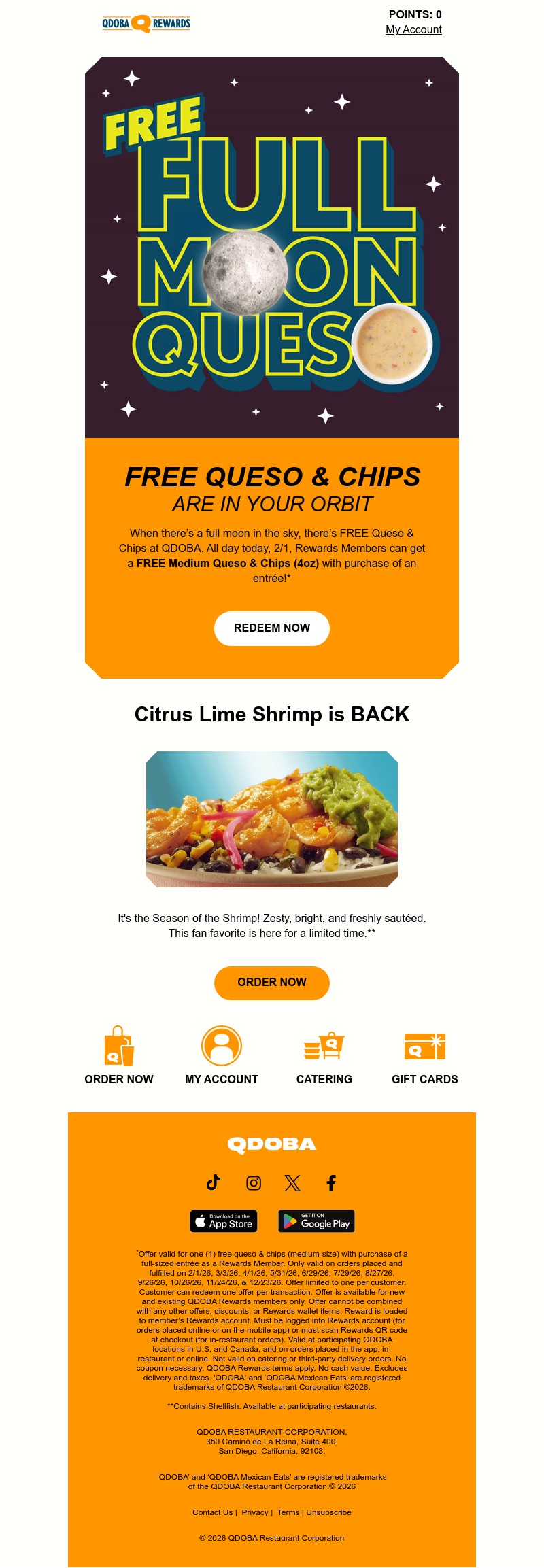This screenshot has width=544, height=1568.
Task: Get the app via the Google Play badge
Action: coord(317,1222)
